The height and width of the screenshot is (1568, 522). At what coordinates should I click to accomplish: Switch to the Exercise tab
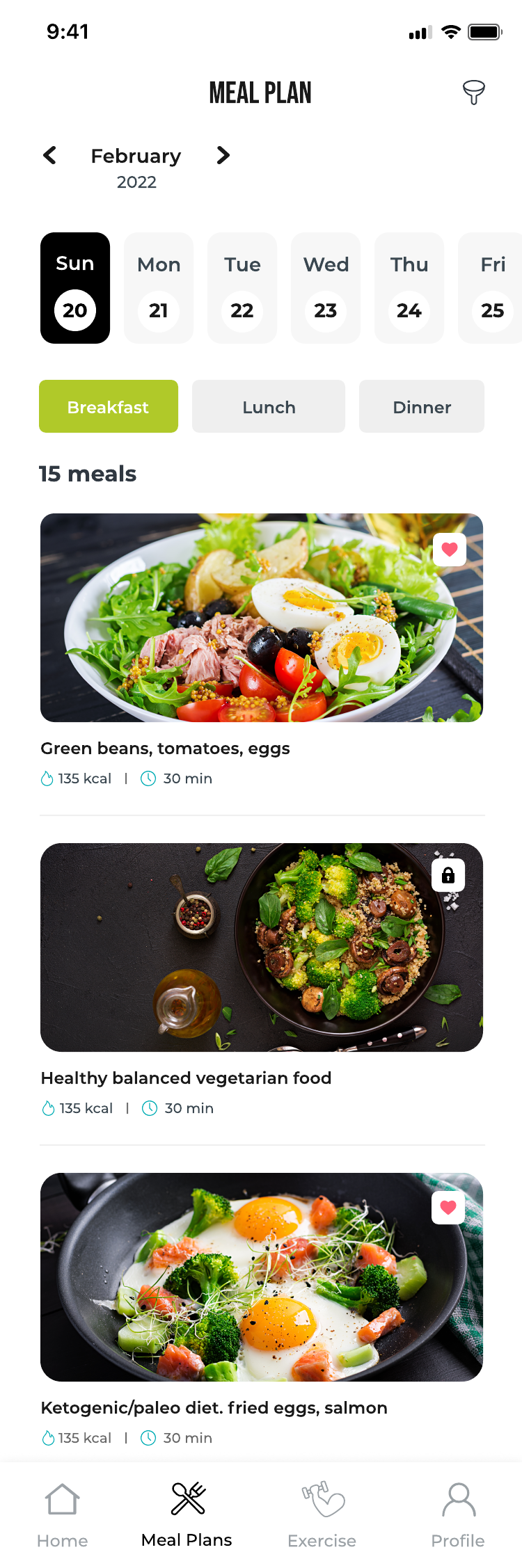tap(322, 1514)
